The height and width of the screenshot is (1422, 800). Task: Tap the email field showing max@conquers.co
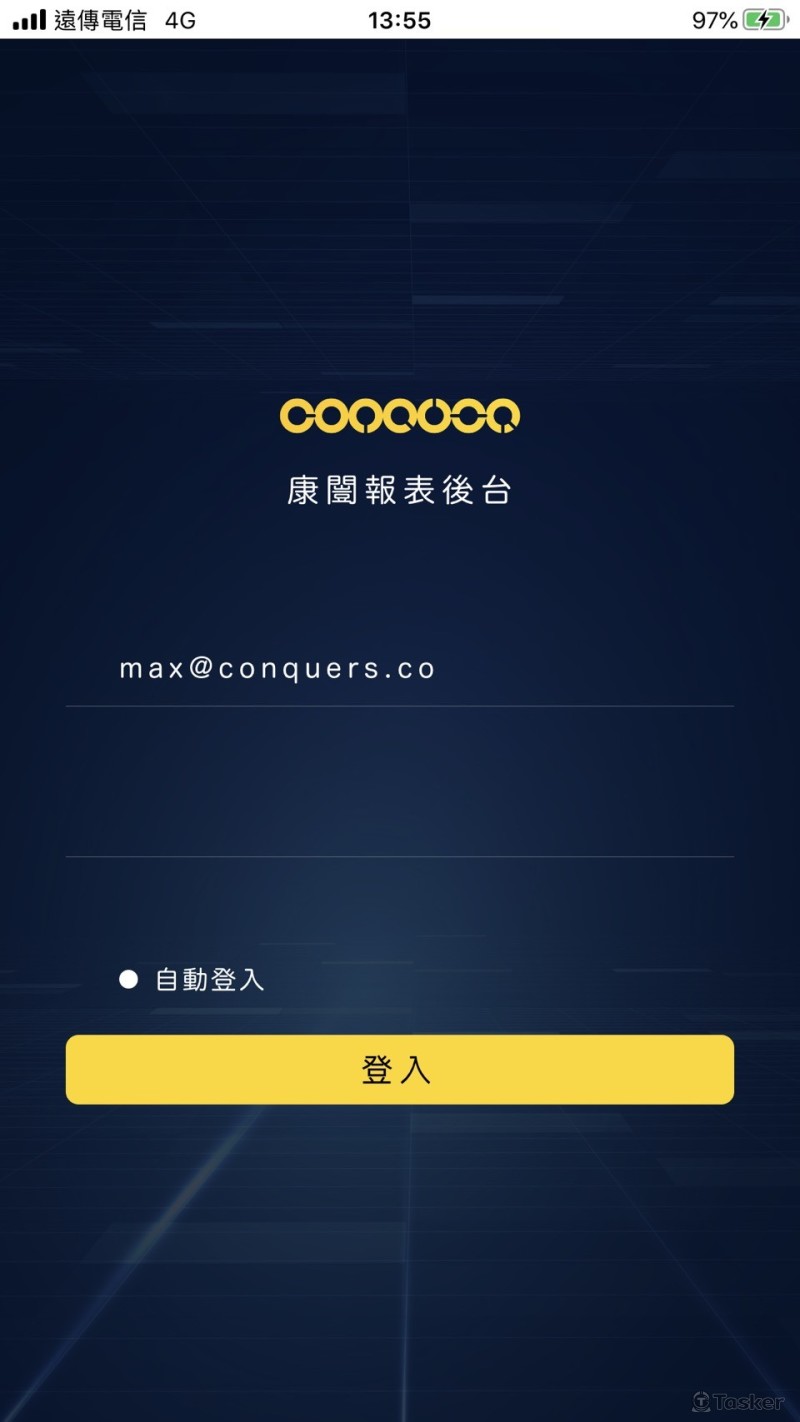coord(400,668)
